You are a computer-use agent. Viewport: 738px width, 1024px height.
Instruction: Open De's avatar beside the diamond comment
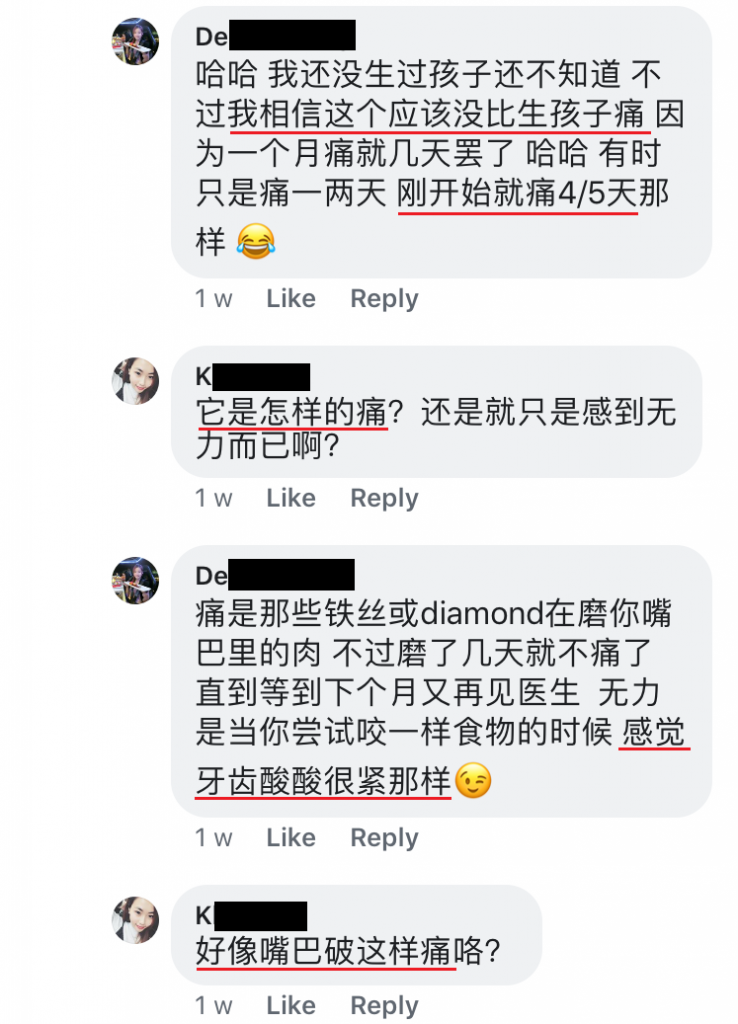point(135,581)
